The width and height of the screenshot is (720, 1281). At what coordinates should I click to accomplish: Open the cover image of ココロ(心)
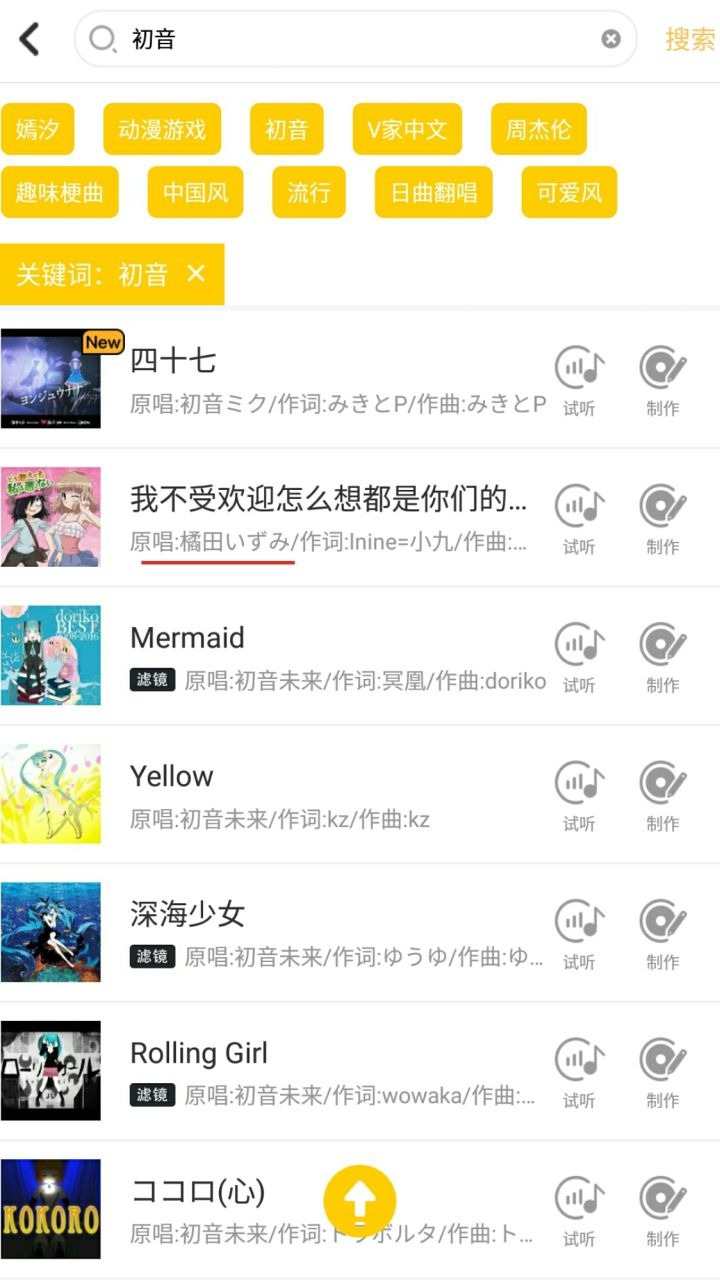coord(50,1209)
